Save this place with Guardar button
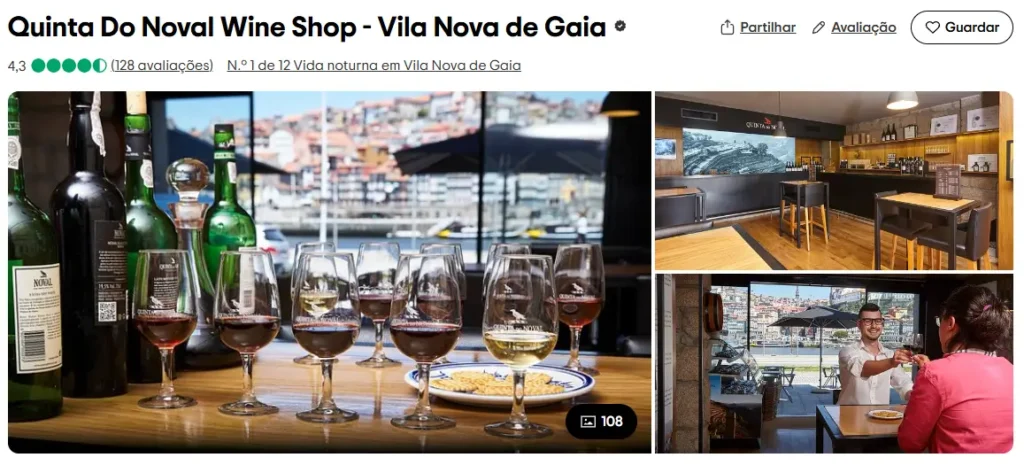Screen dimensions: 1024x473 (x=961, y=28)
